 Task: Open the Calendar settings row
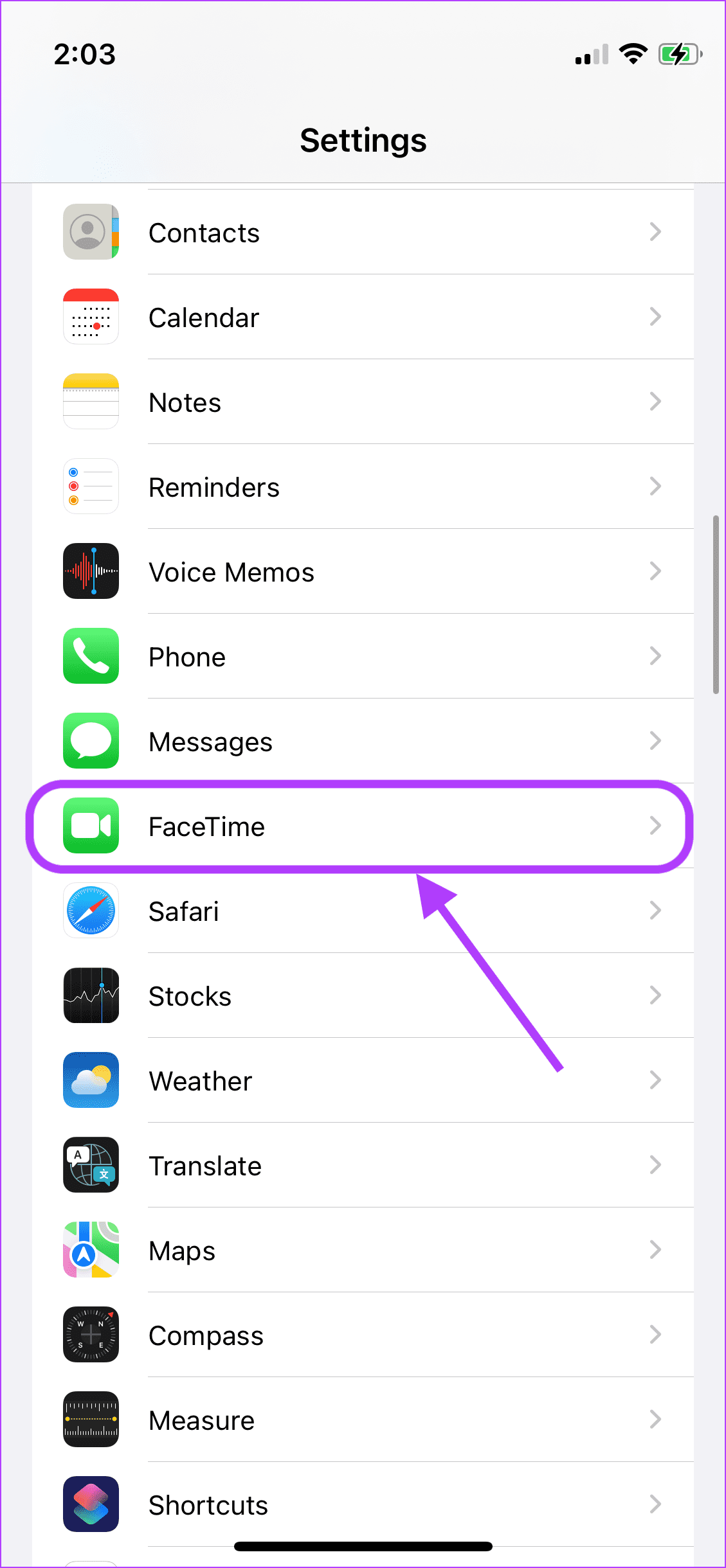pos(363,317)
